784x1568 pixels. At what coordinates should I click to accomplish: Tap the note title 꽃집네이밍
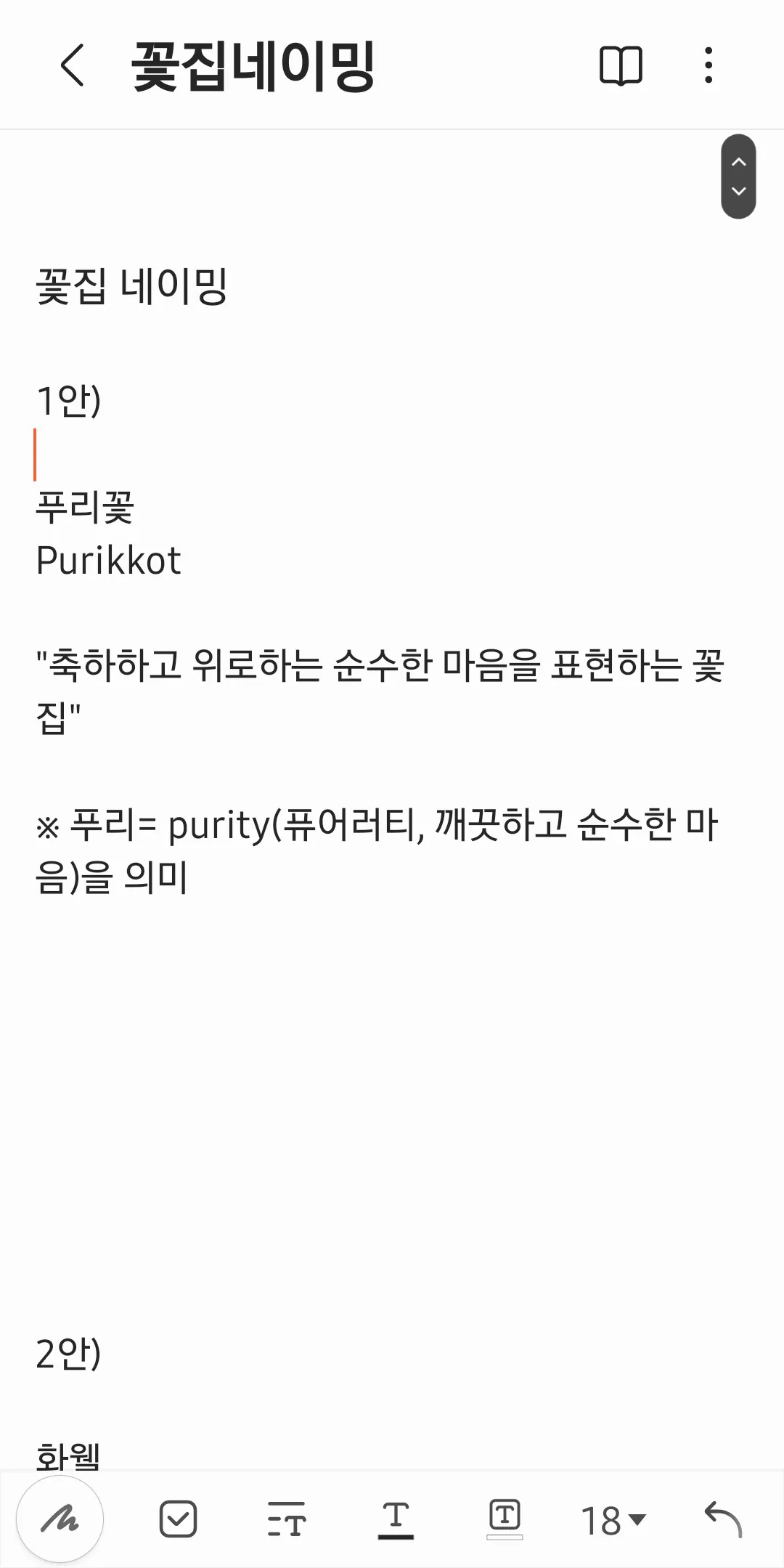(256, 66)
